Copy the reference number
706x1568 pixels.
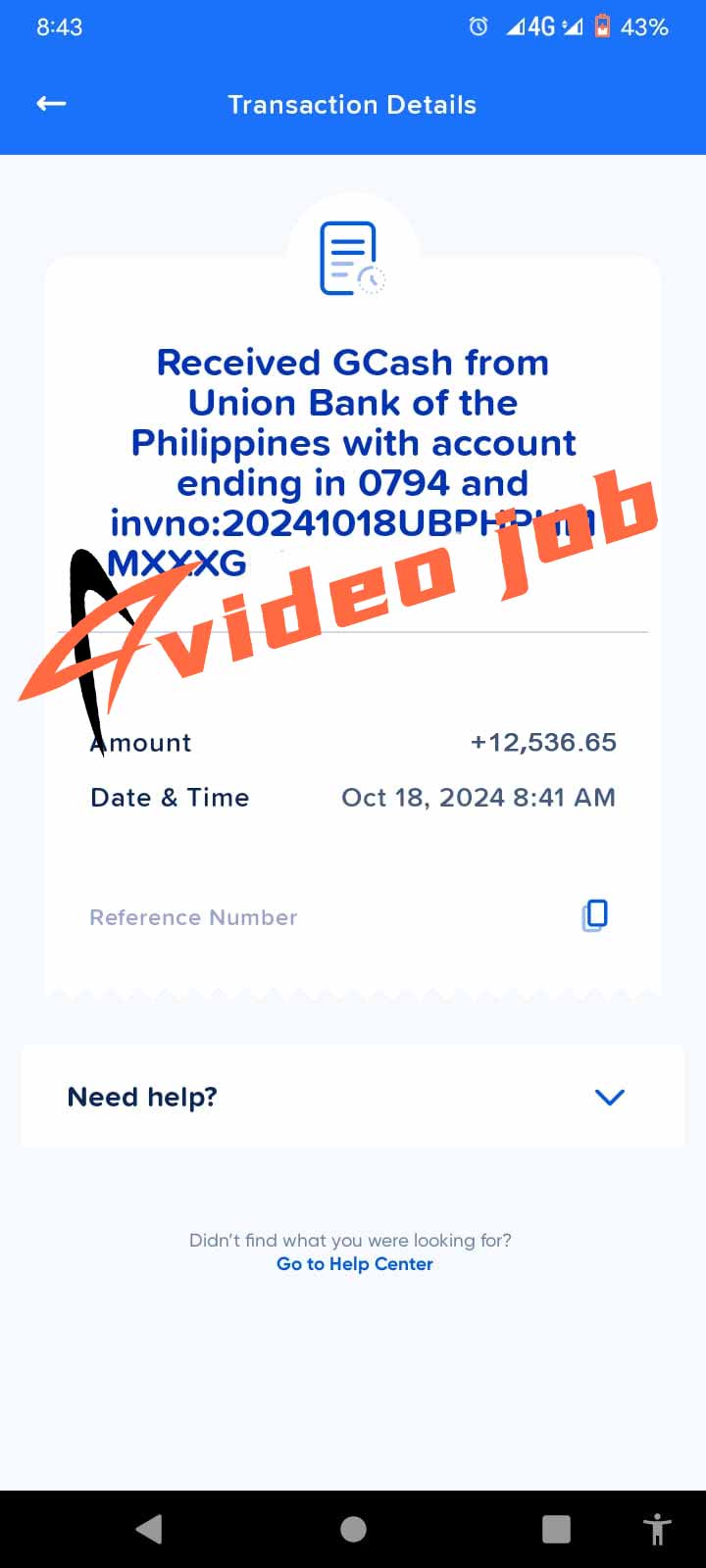coord(595,915)
